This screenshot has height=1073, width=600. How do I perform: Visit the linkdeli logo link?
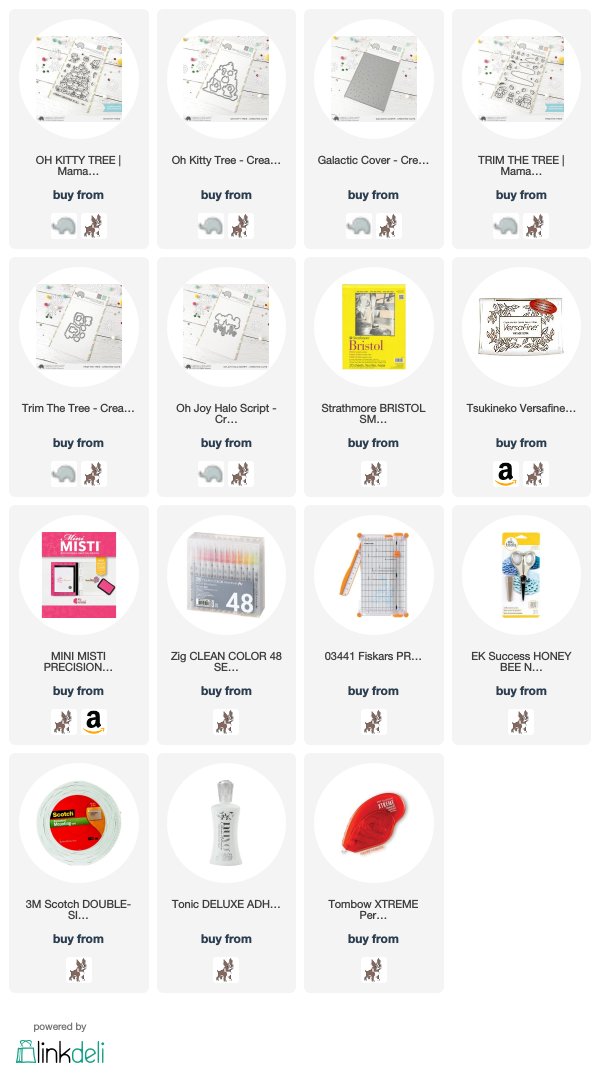[60, 1051]
